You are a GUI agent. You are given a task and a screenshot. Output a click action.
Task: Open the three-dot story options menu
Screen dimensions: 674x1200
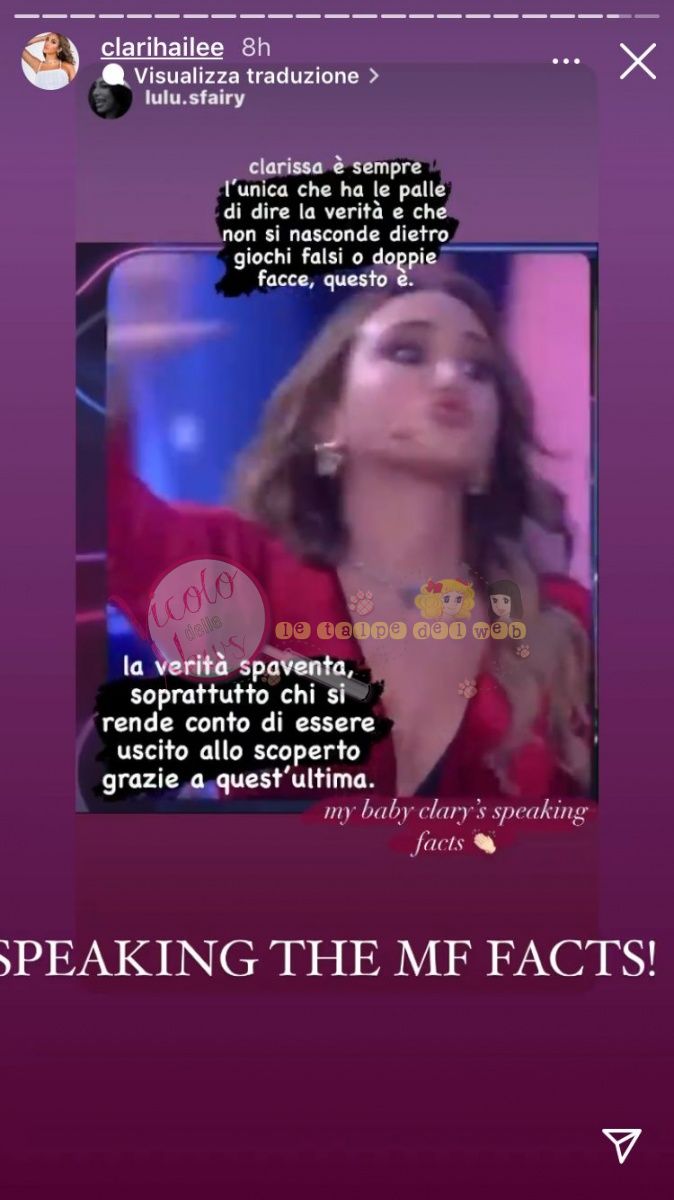566,61
